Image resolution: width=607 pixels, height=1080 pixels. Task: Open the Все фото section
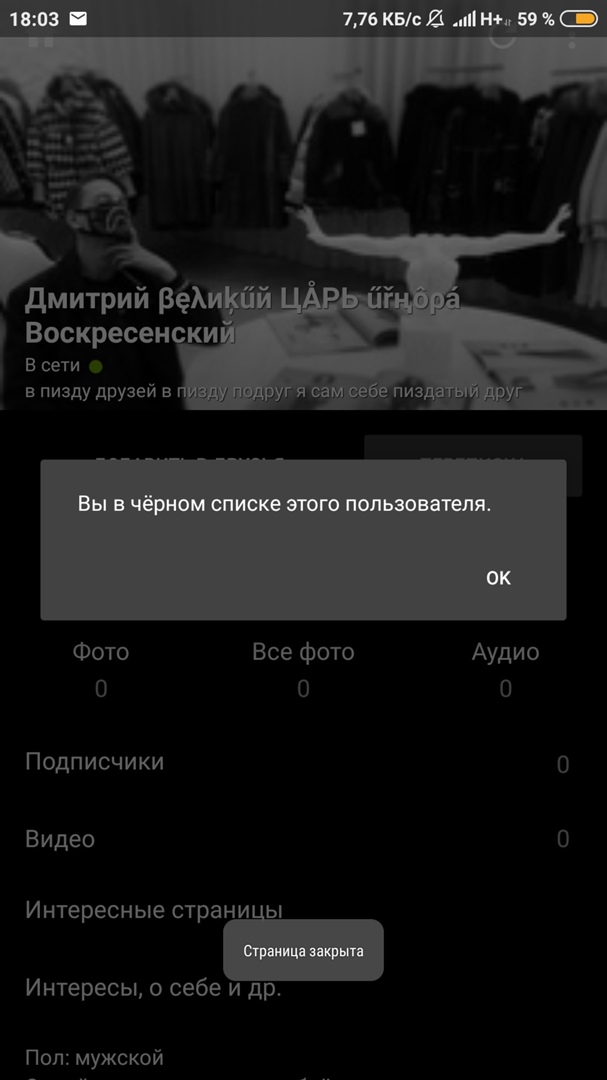(303, 668)
